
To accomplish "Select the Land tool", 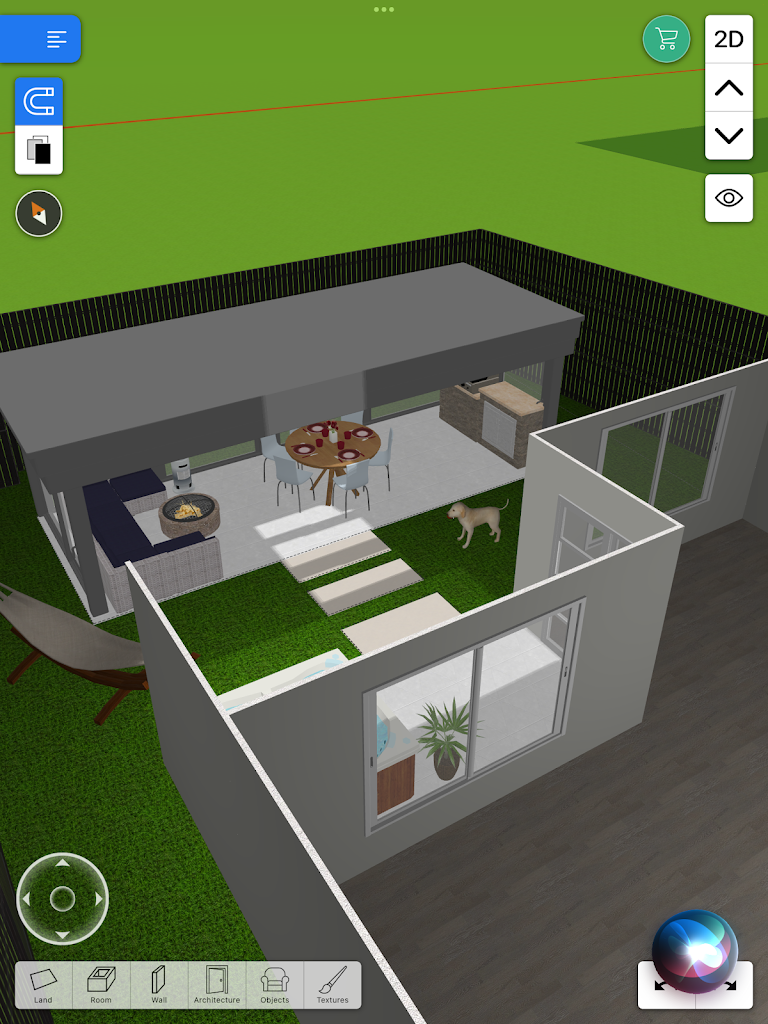I will coord(43,984).
